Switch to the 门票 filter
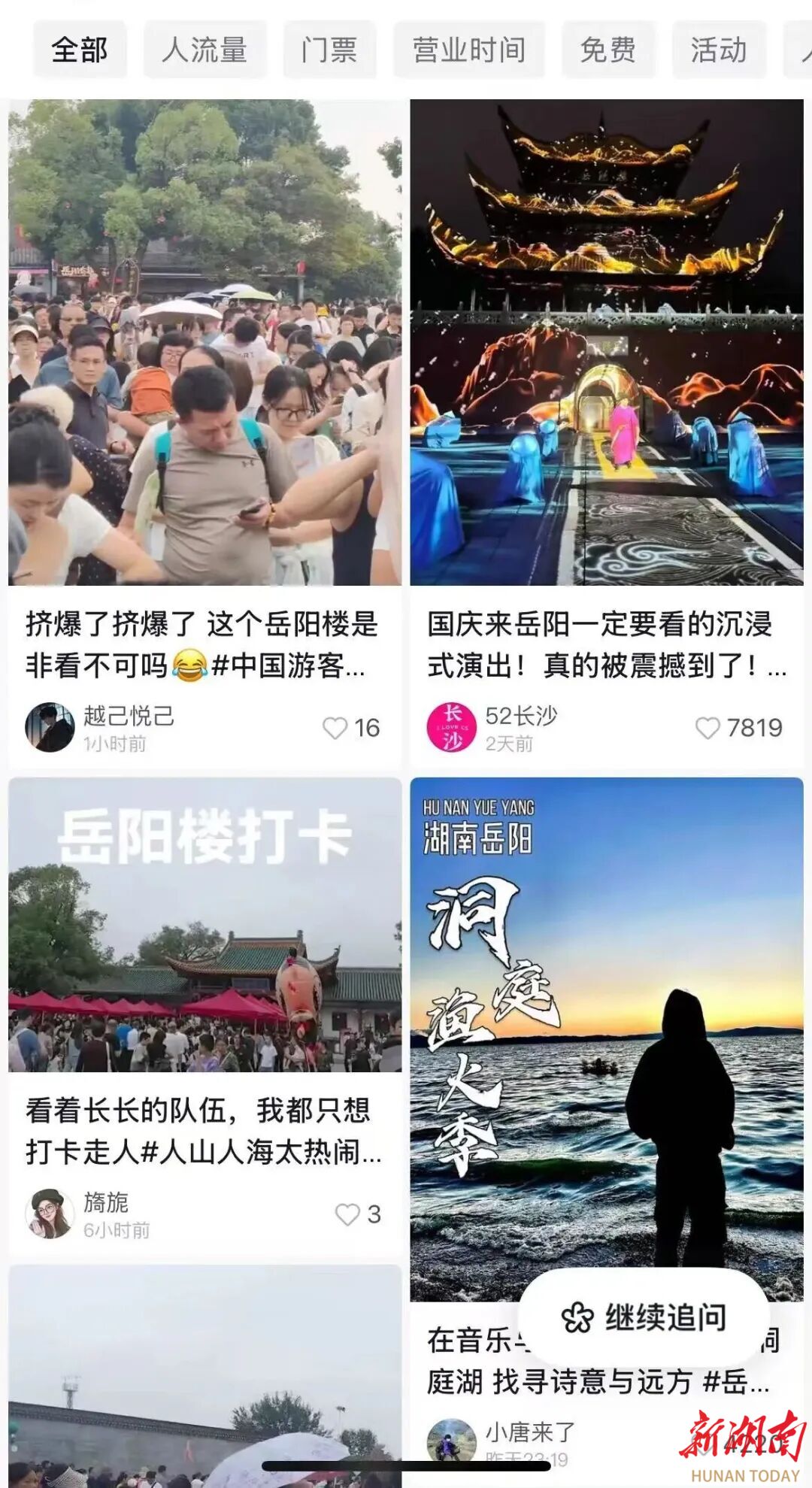Image resolution: width=812 pixels, height=1488 pixels. pyautogui.click(x=329, y=50)
